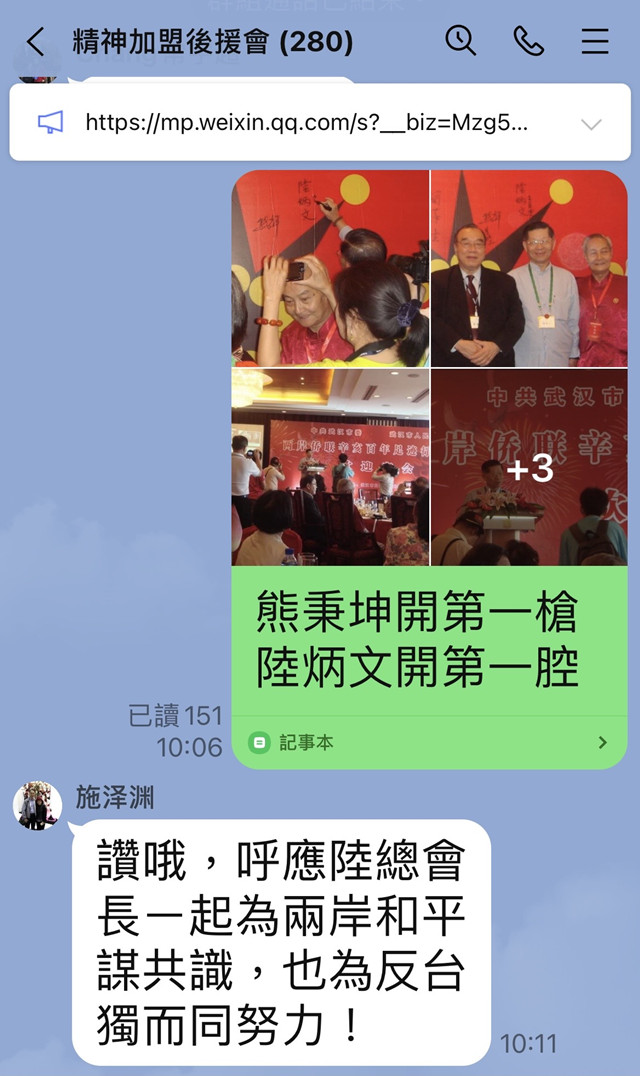This screenshot has height=1076, width=640.
Task: Go back from the group chat
Action: click(35, 42)
